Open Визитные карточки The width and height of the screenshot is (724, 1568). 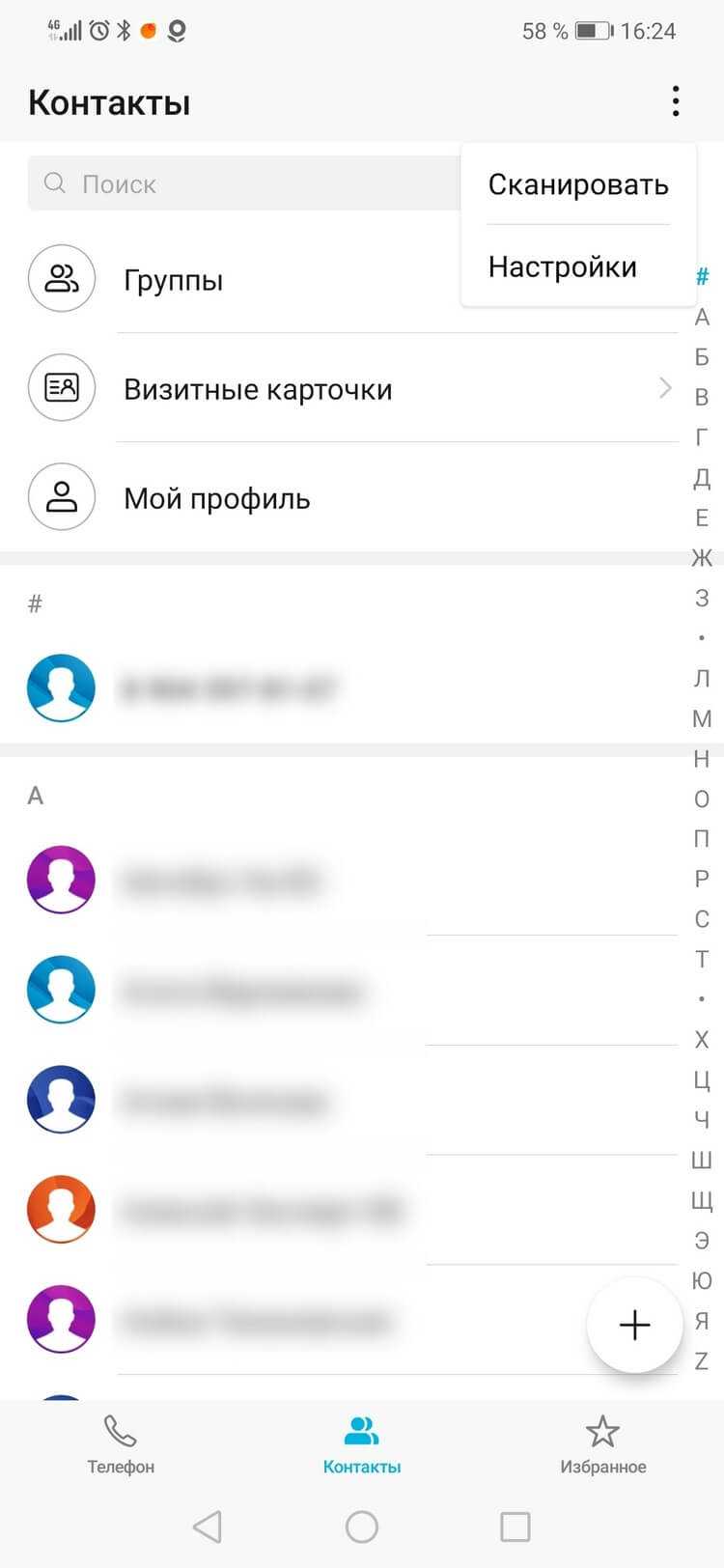[348, 389]
